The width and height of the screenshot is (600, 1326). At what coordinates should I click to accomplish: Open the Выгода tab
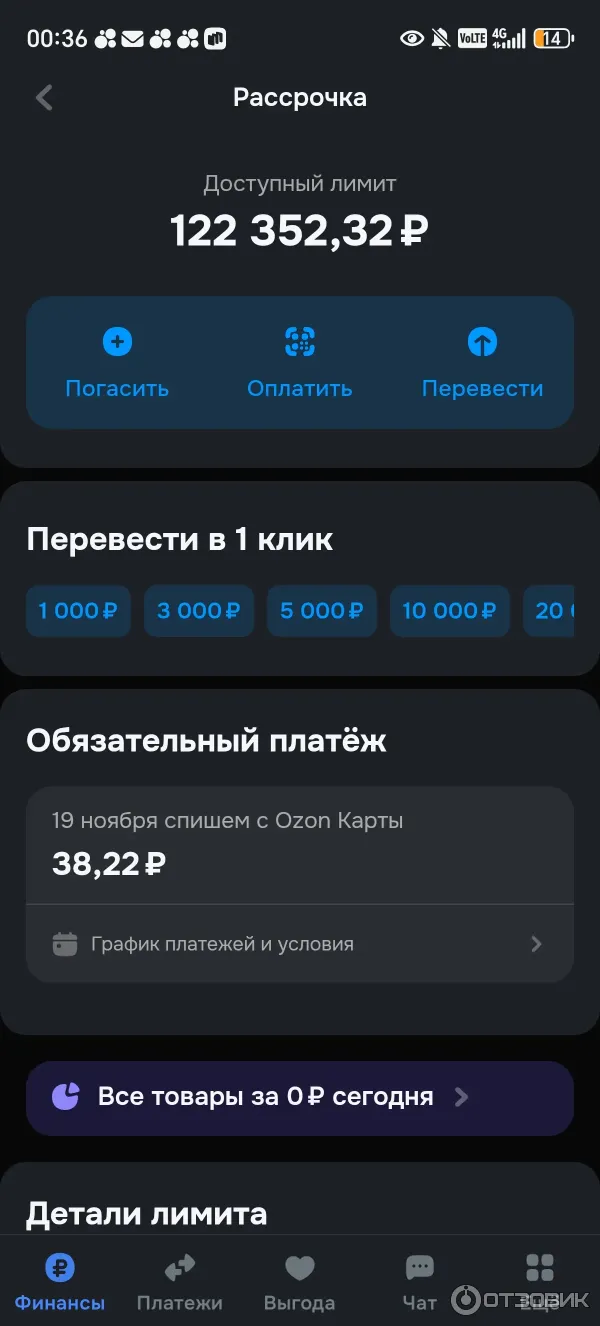pos(299,1283)
